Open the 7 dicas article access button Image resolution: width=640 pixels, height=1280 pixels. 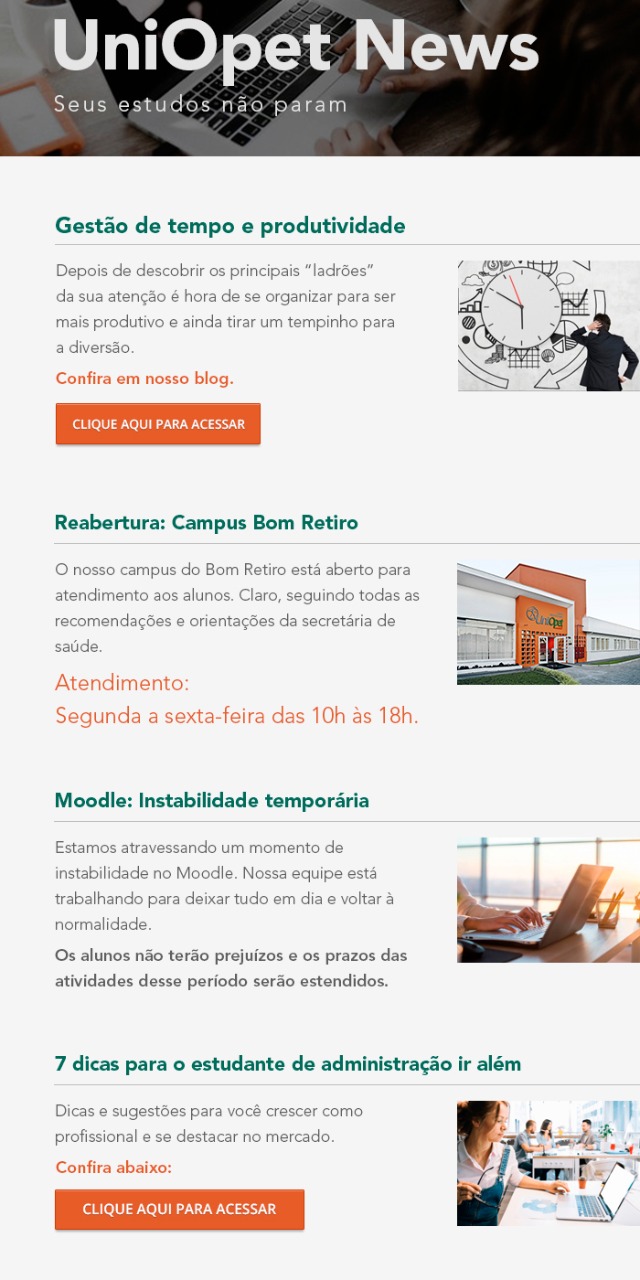(179, 1209)
